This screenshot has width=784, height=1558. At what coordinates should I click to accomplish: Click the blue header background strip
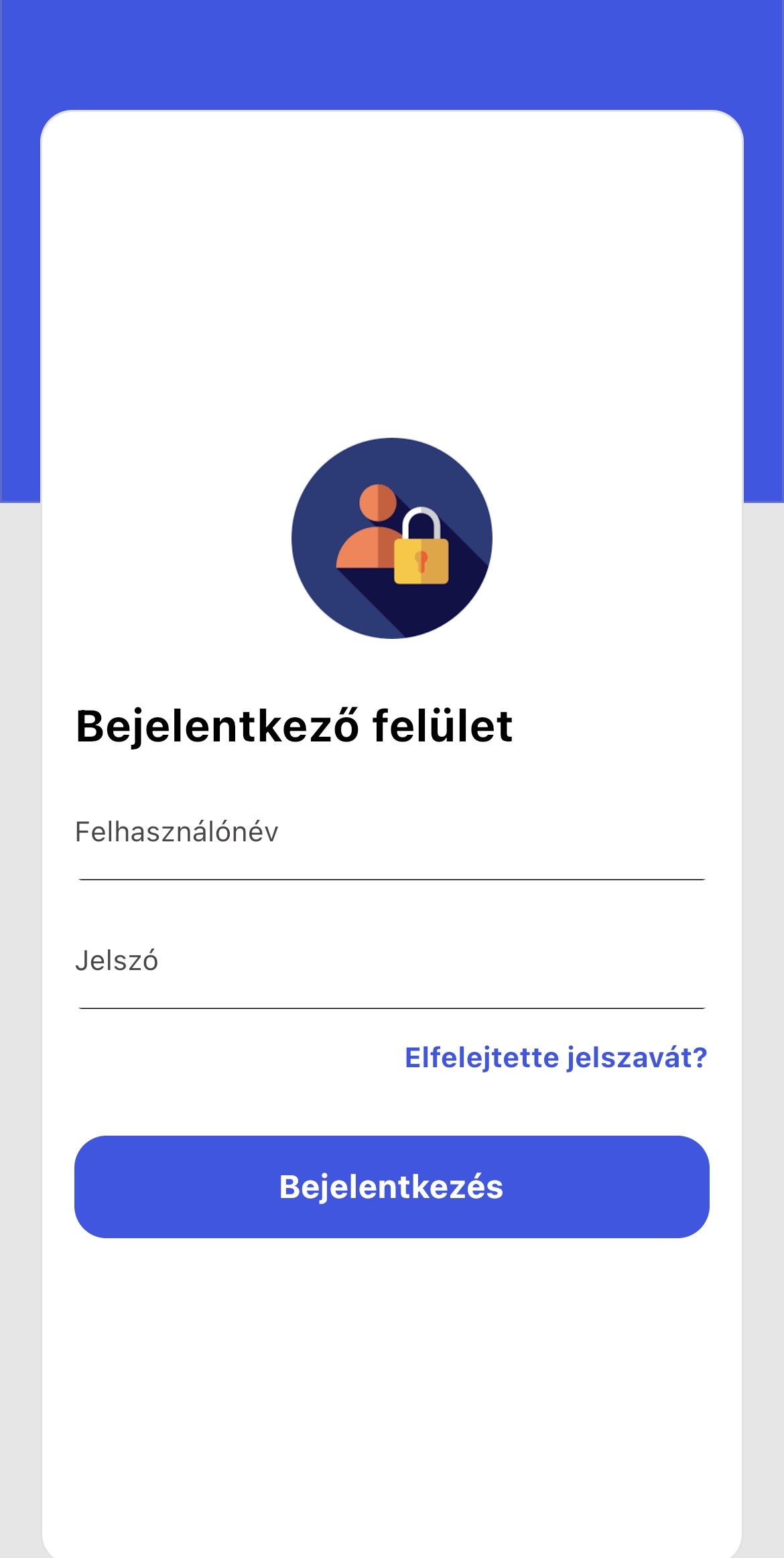392,54
